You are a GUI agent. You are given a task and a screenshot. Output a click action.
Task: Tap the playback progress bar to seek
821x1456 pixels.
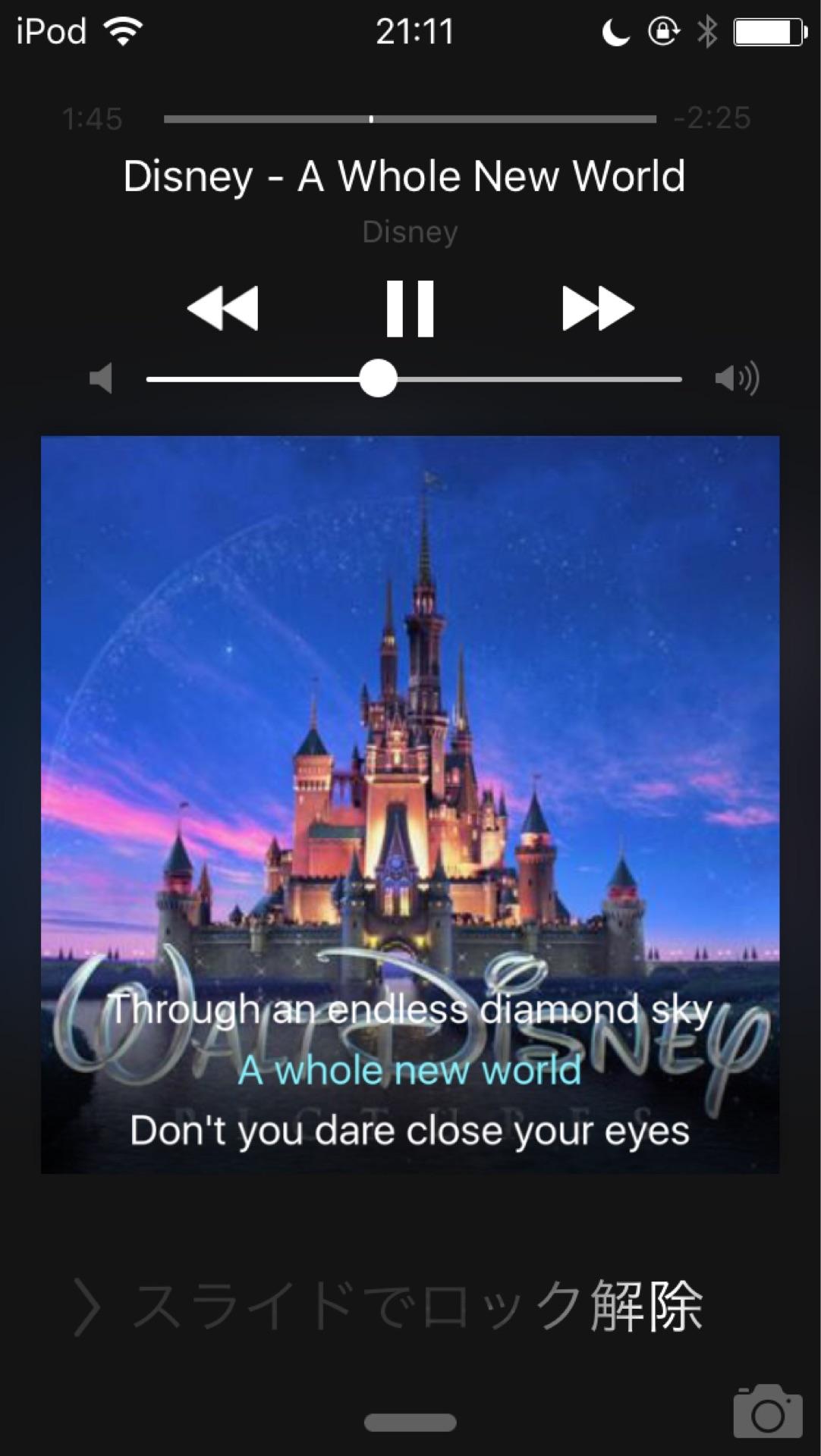click(410, 119)
